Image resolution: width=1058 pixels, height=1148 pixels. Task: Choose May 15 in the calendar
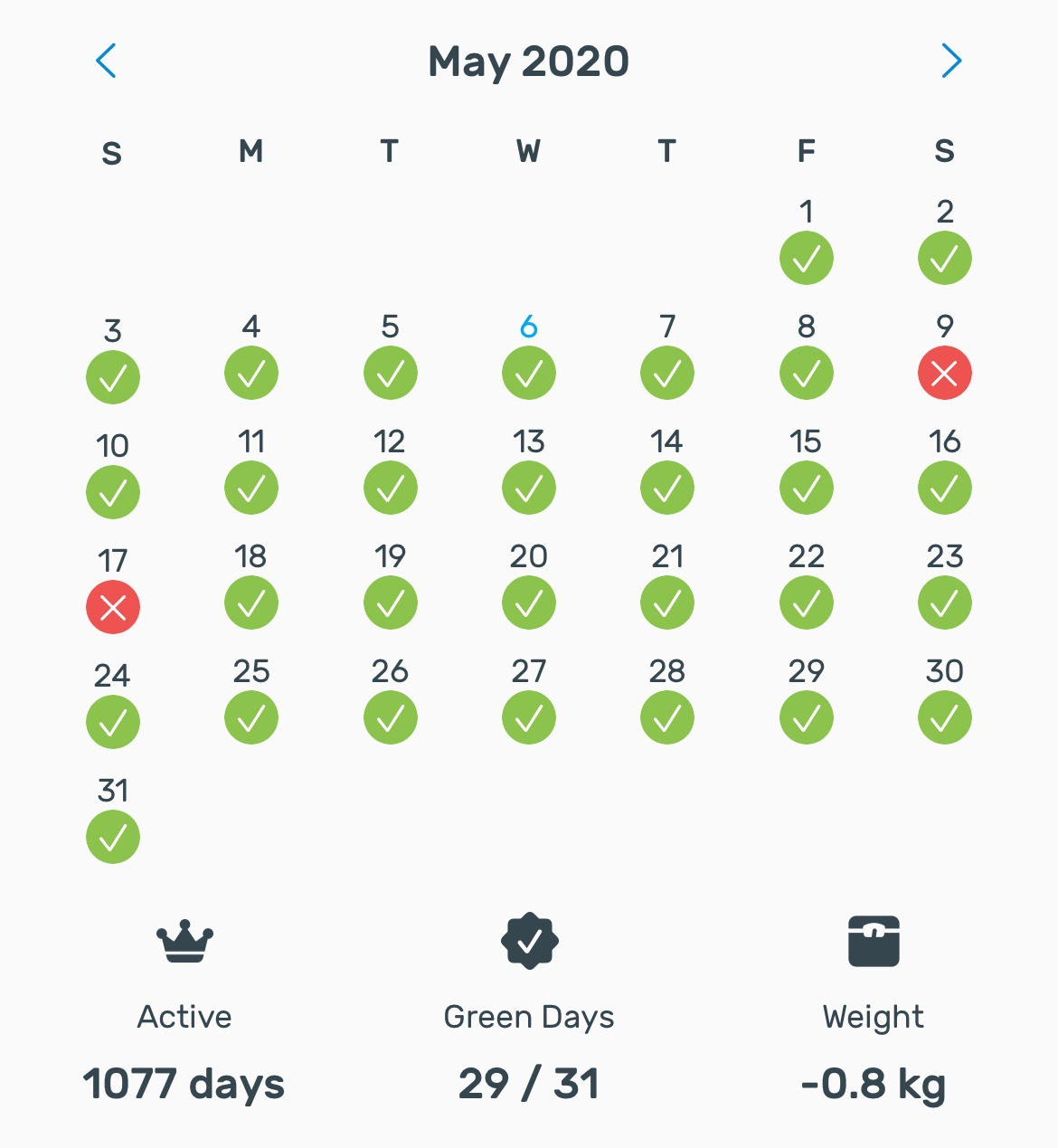[x=806, y=487]
